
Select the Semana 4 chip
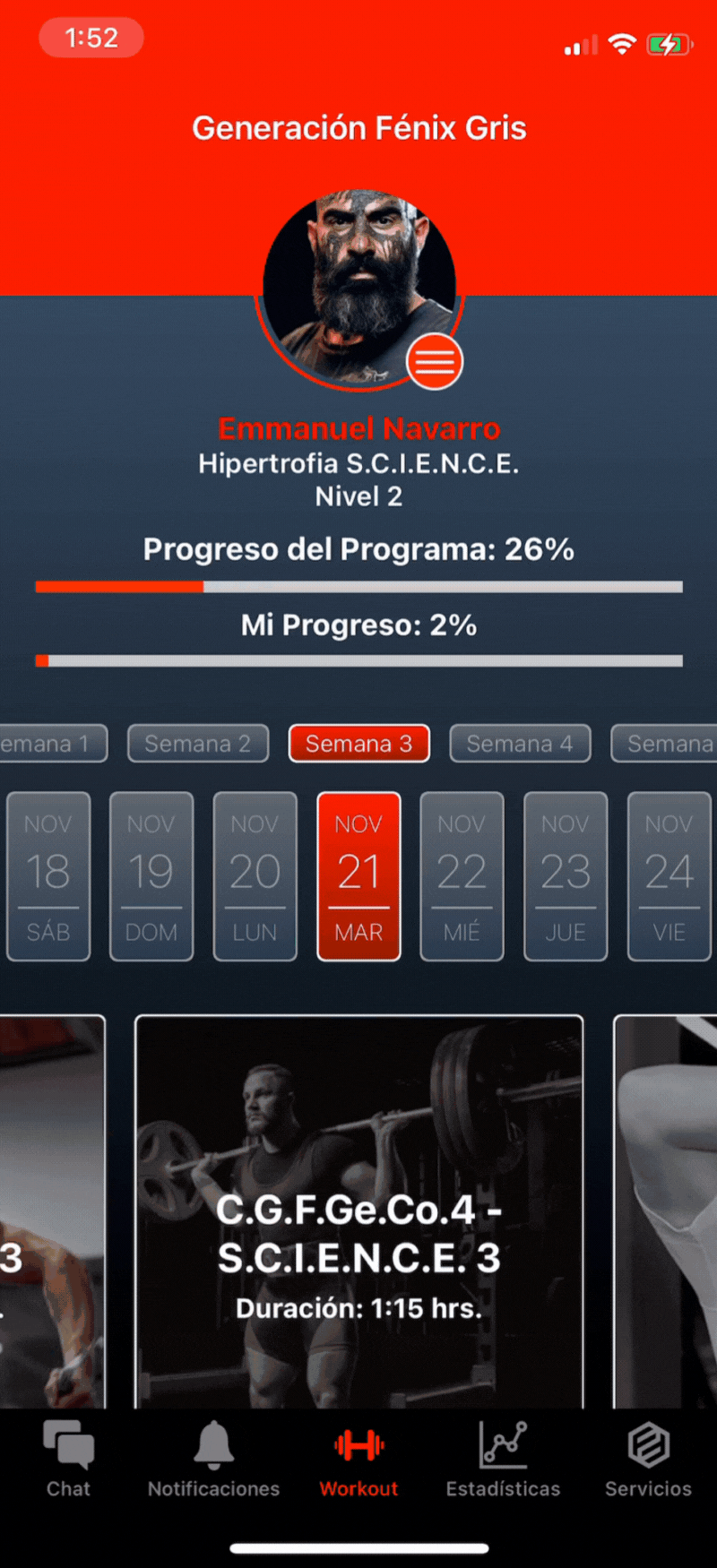520,744
